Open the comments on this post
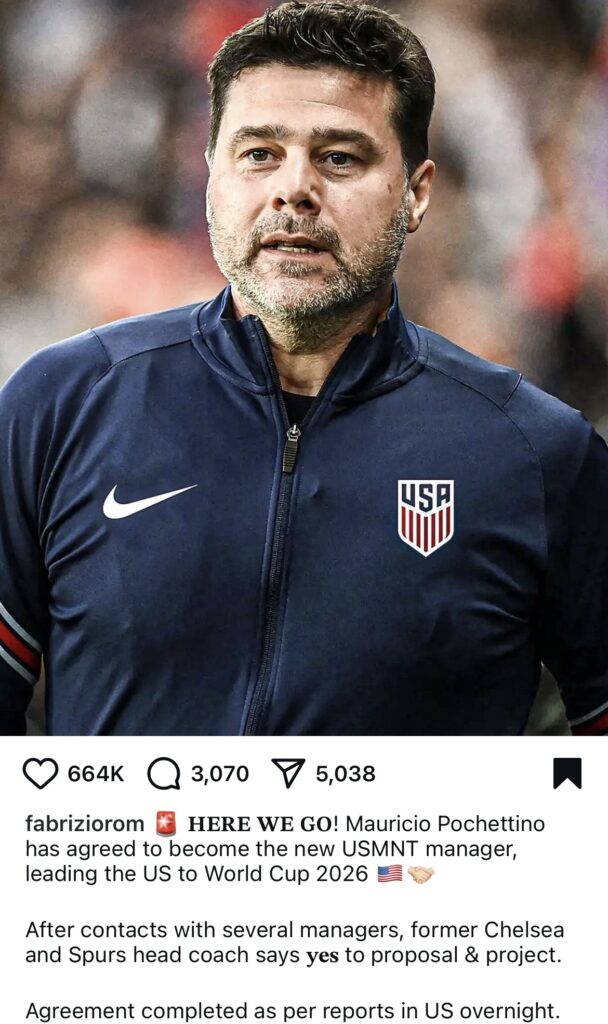Viewport: 608px width, 1024px height. pyautogui.click(x=164, y=774)
